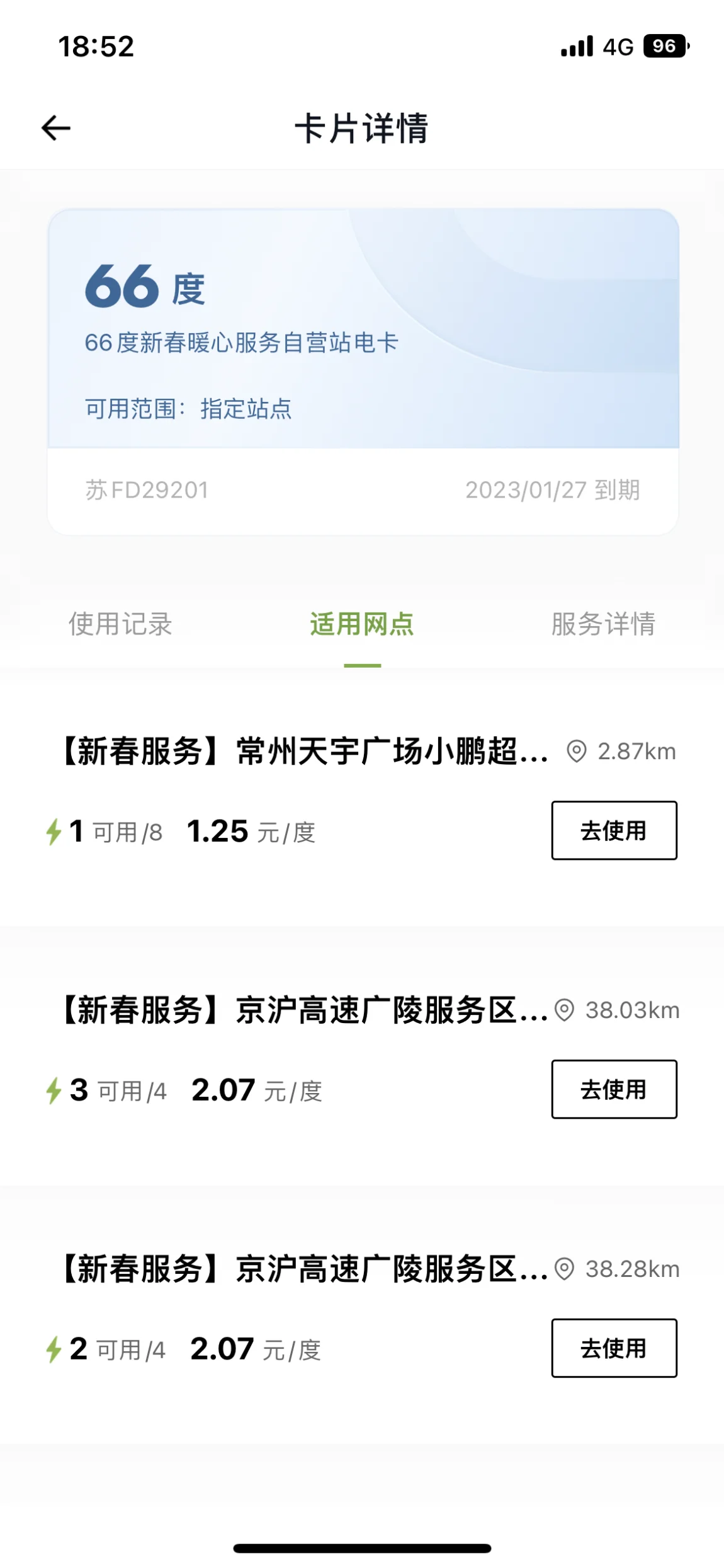Open the 服务详情 tab
724x1568 pixels.
click(x=603, y=624)
